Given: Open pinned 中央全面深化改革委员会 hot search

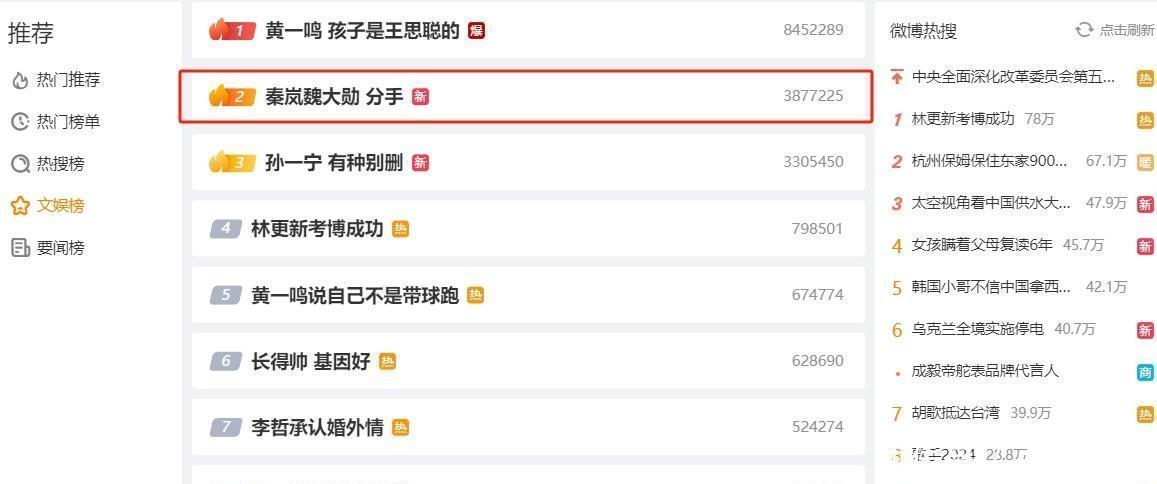Looking at the screenshot, I should 1012,77.
